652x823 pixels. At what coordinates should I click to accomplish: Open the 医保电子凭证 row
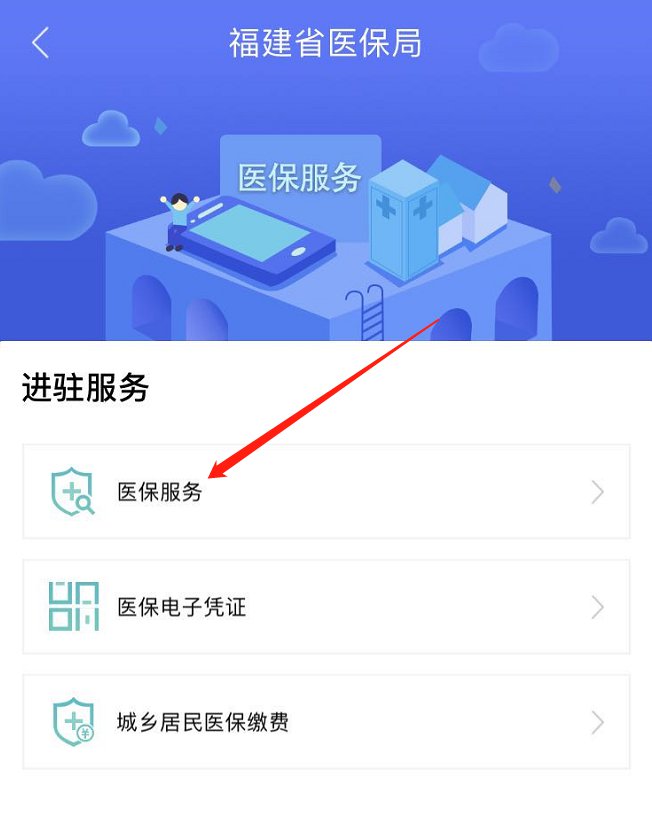(x=326, y=607)
